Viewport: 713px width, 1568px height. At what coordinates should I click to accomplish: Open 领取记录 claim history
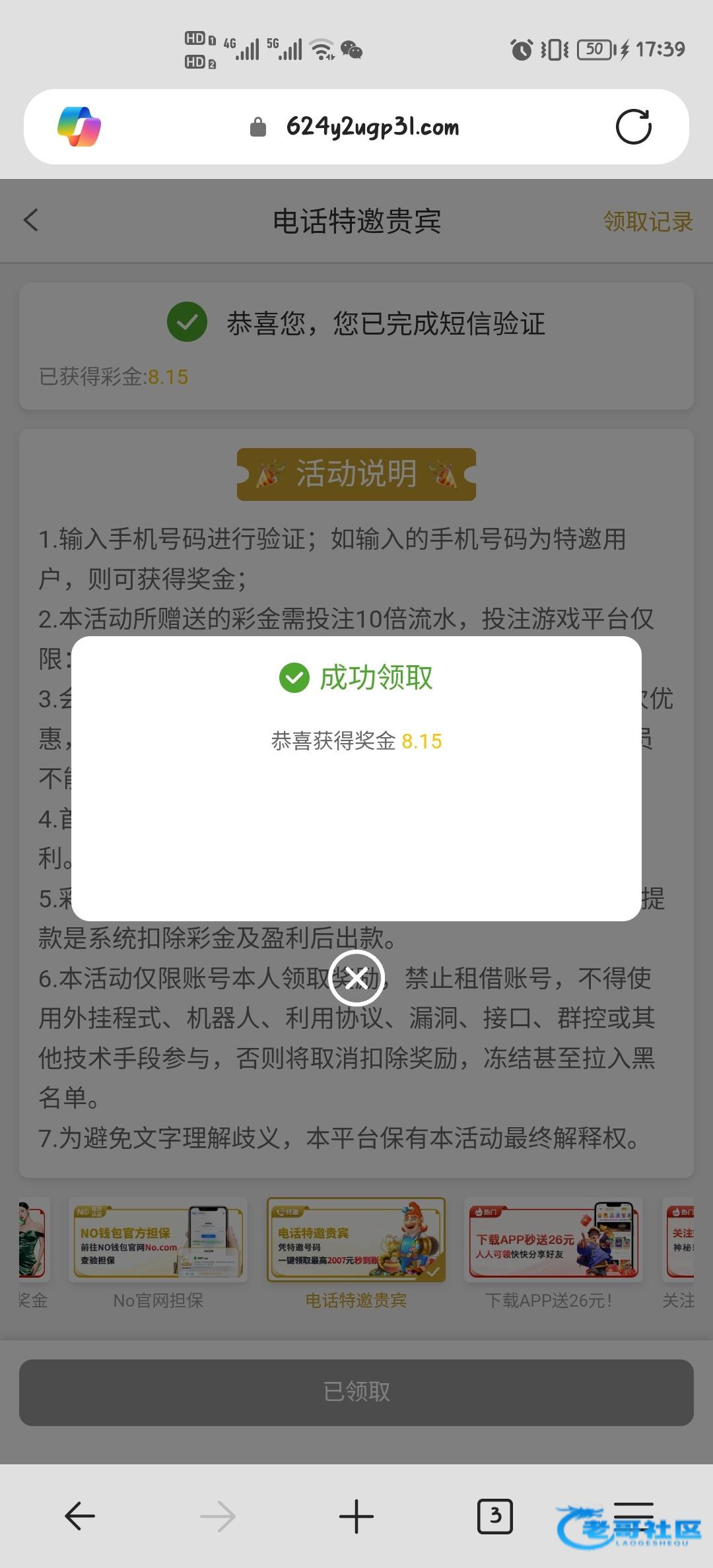[648, 222]
